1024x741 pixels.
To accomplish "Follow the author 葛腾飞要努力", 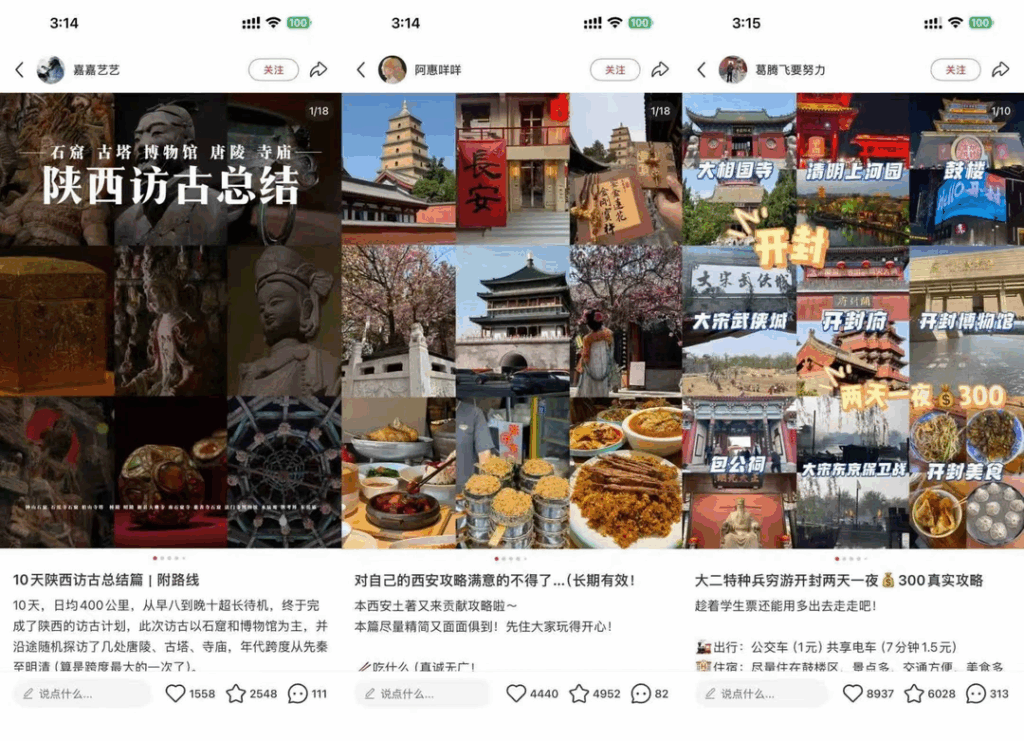I will tap(956, 70).
